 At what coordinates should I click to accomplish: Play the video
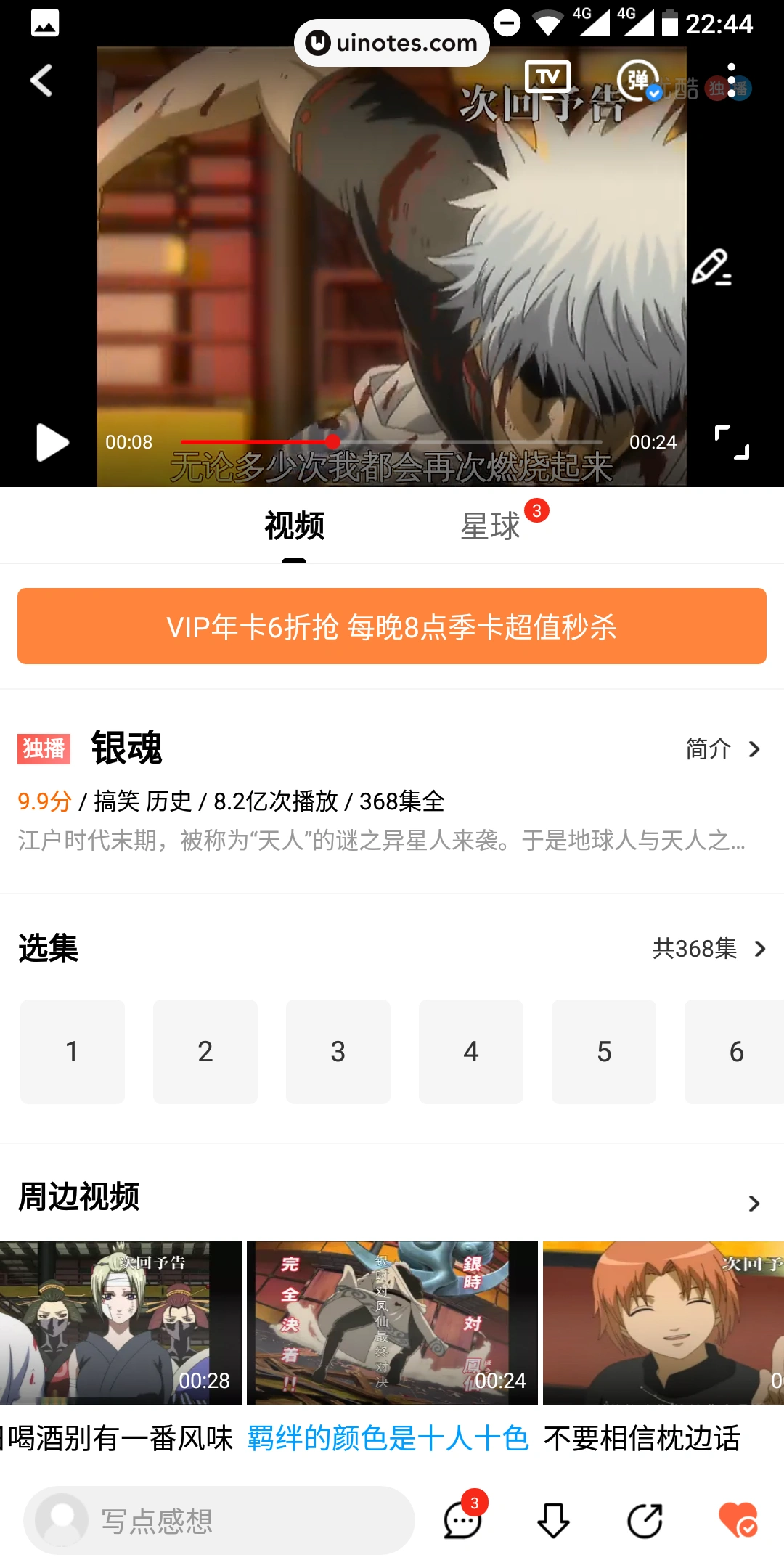point(52,442)
